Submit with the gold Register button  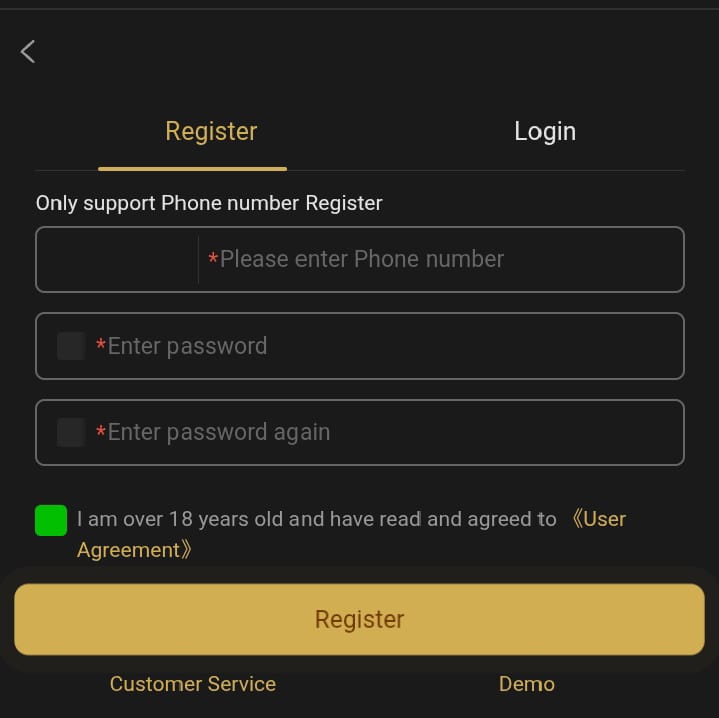coord(359,620)
